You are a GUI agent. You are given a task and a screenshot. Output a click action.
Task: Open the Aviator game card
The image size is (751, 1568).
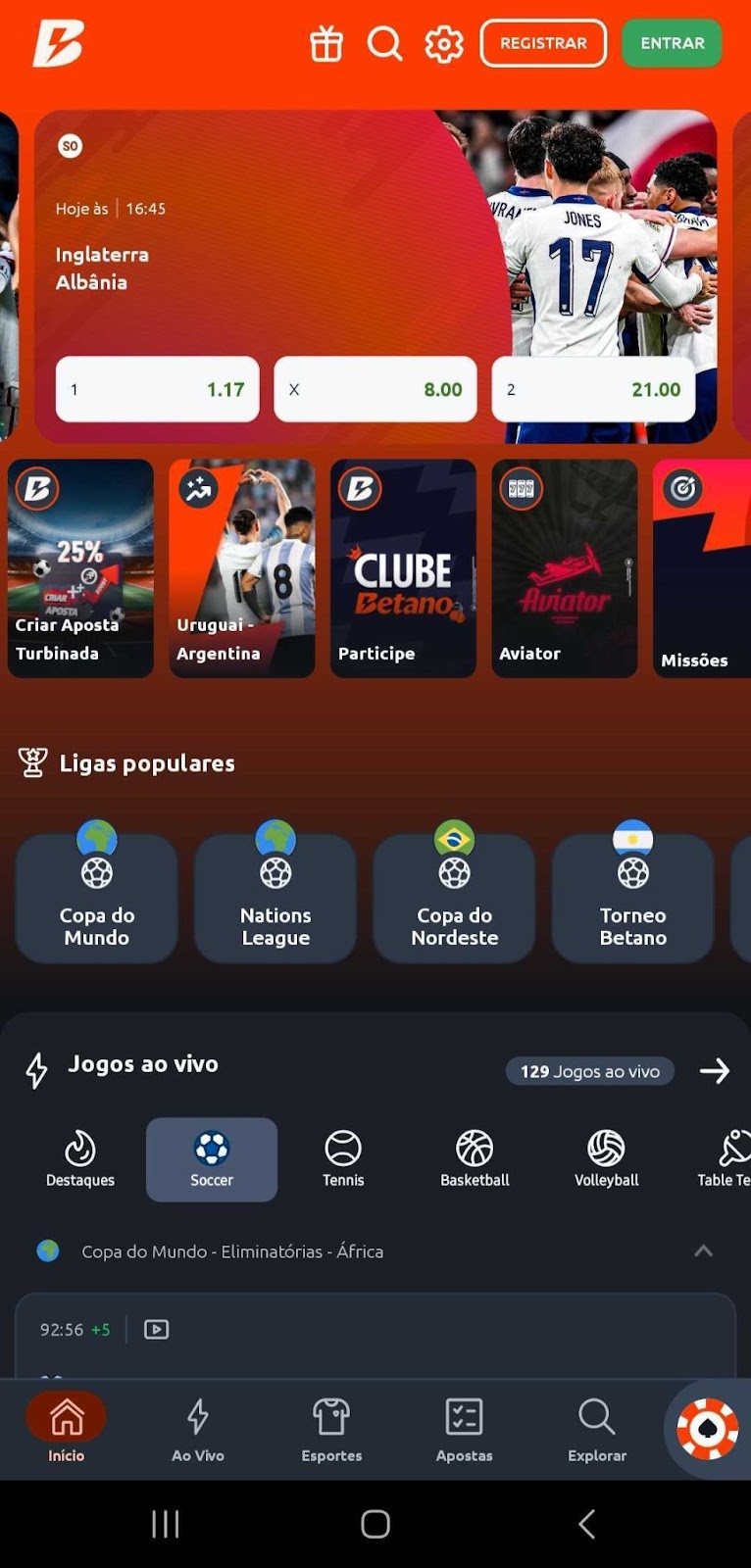(x=565, y=568)
